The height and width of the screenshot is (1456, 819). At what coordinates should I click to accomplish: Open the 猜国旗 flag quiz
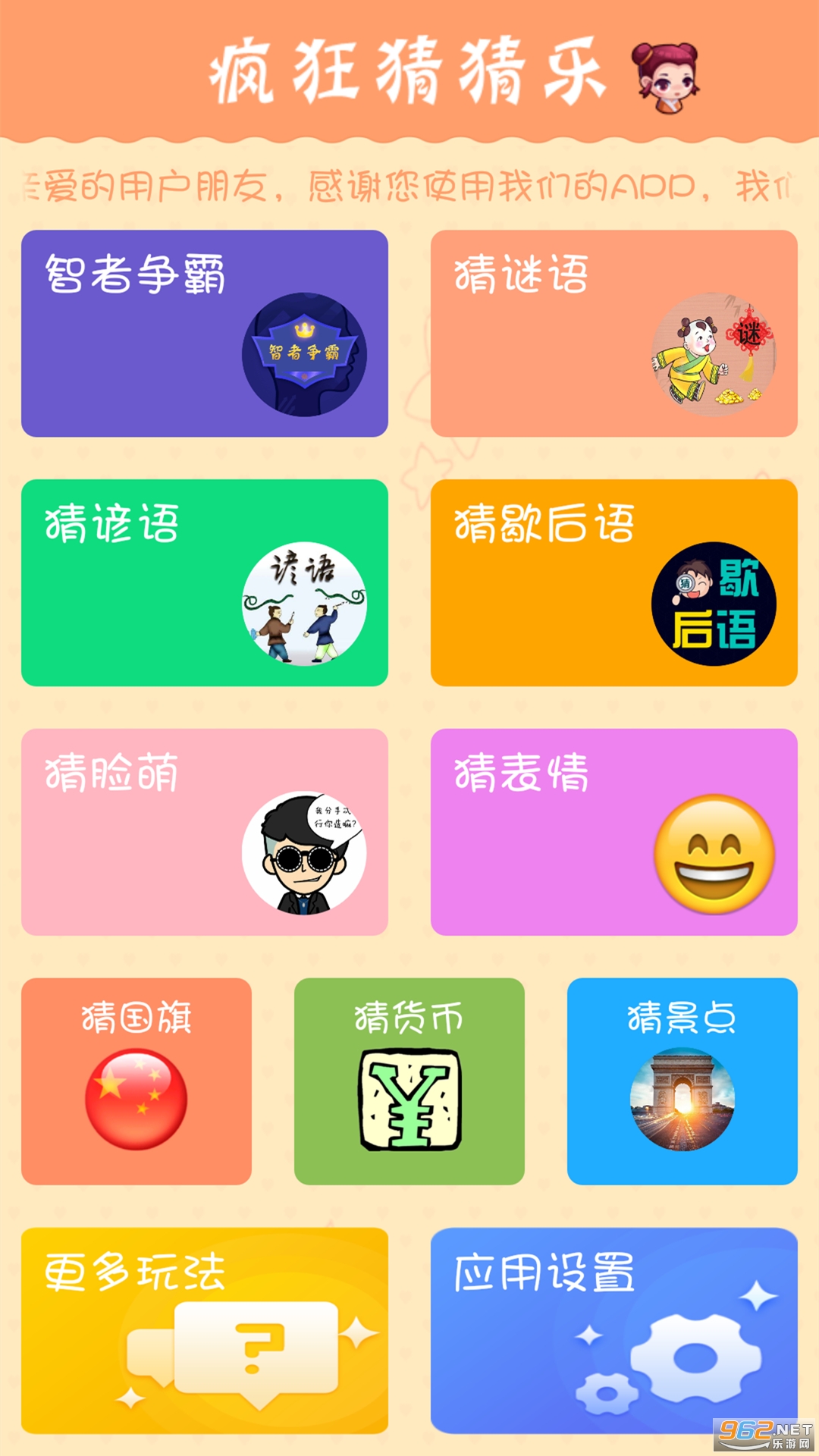coord(136,1081)
